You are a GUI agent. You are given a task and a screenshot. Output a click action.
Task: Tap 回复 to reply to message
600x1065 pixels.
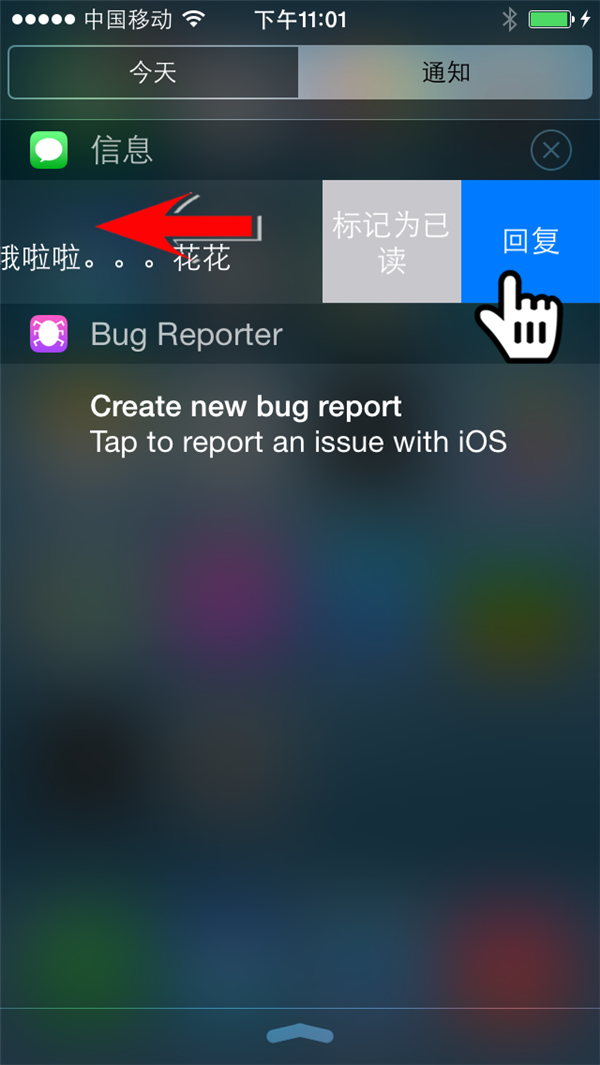tap(530, 241)
